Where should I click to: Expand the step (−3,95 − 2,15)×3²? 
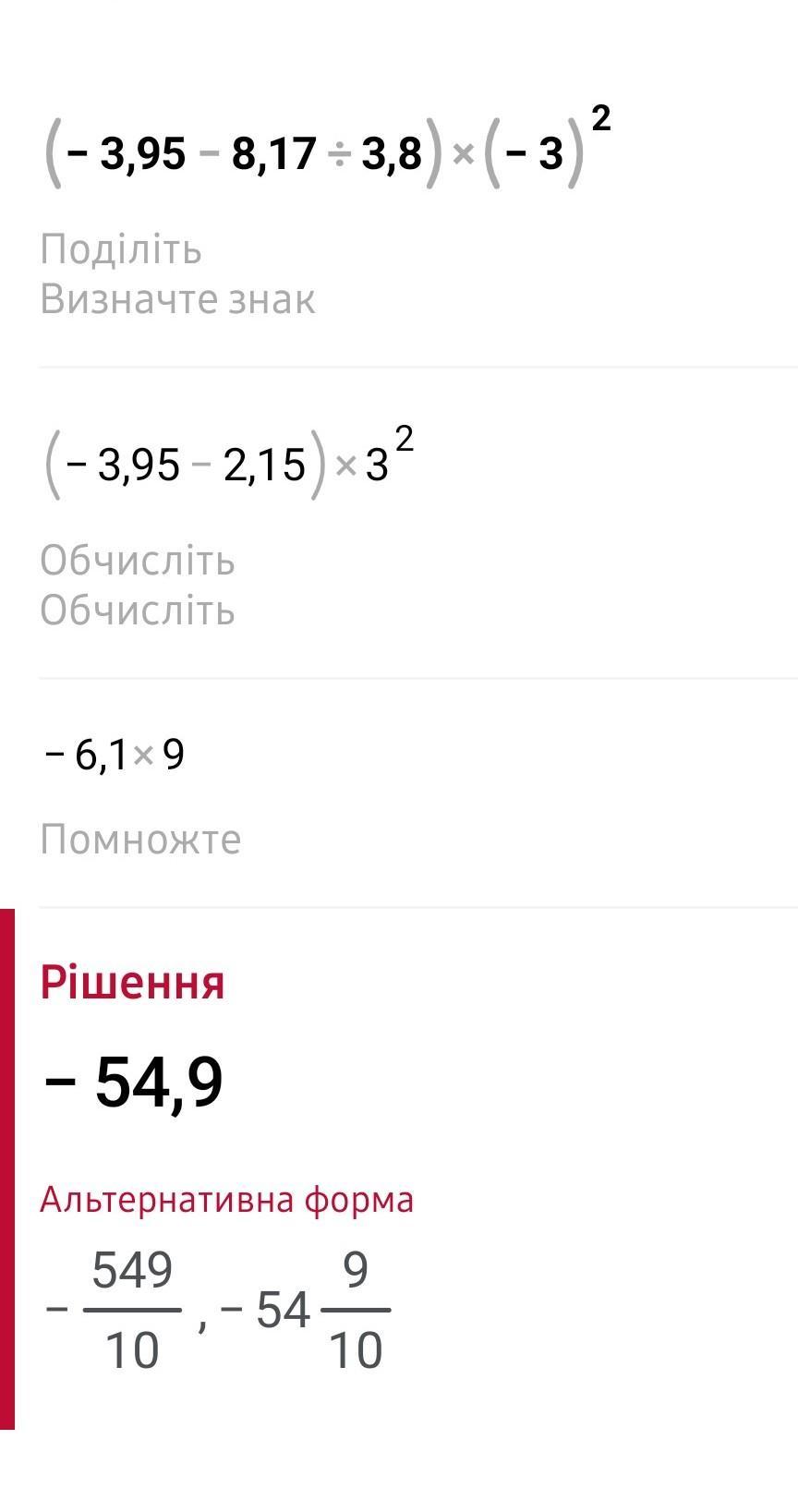pyautogui.click(x=399, y=523)
